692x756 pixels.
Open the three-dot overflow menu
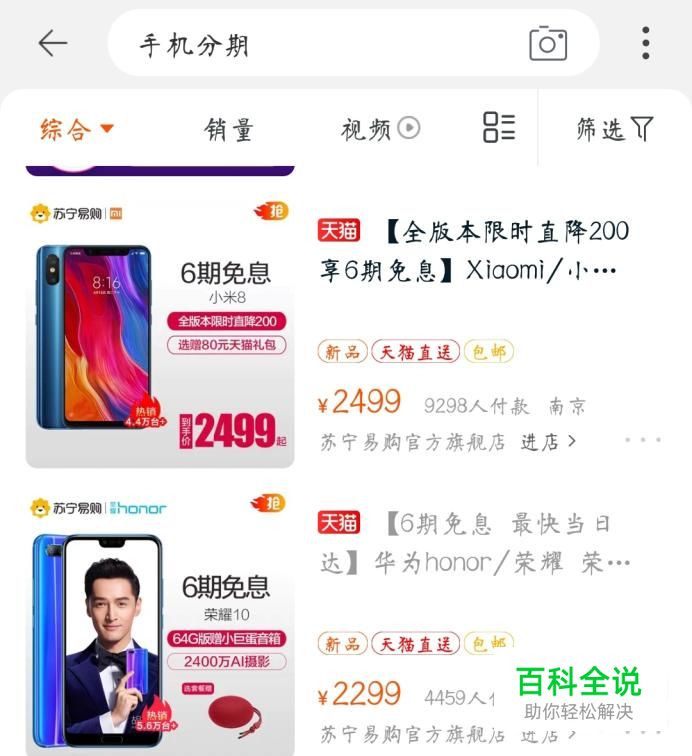click(646, 43)
